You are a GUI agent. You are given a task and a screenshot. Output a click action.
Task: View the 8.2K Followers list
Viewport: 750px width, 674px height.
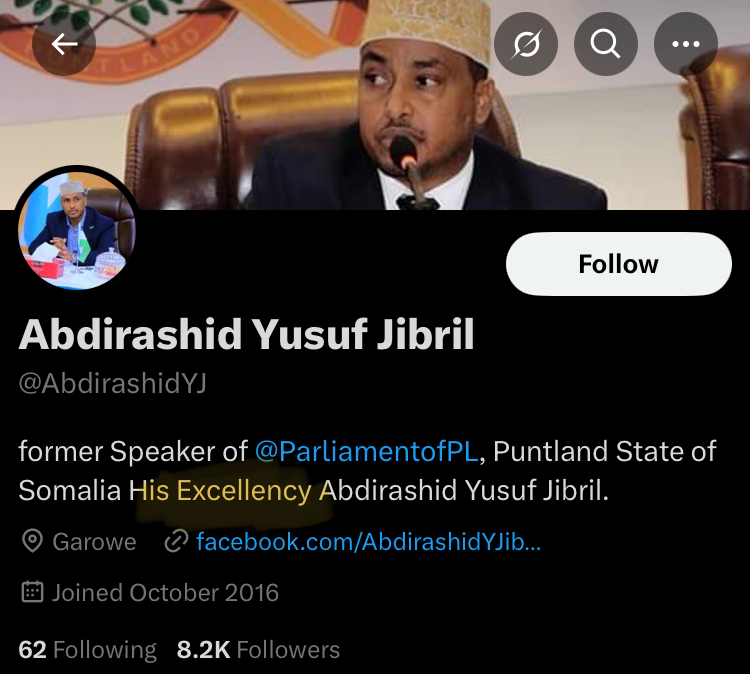tap(258, 650)
